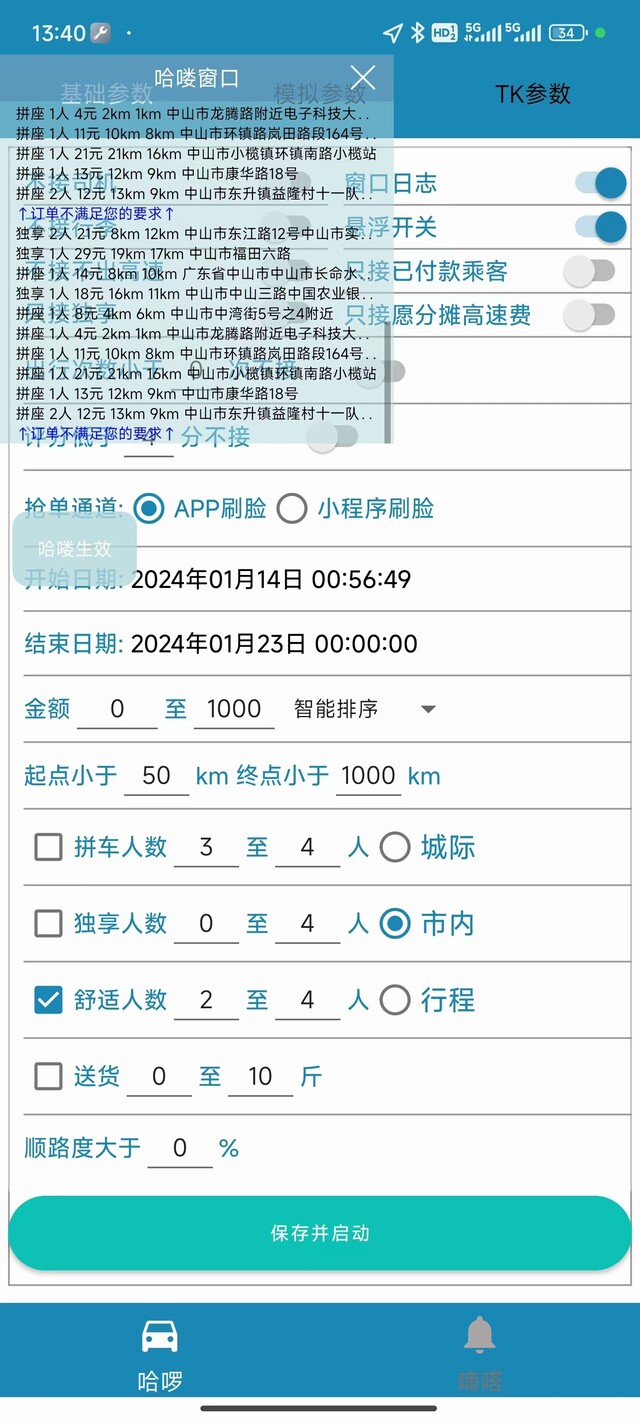The height and width of the screenshot is (1422, 640).
Task: Enable 只接愿分摊高速费 switch
Action: [x=589, y=315]
